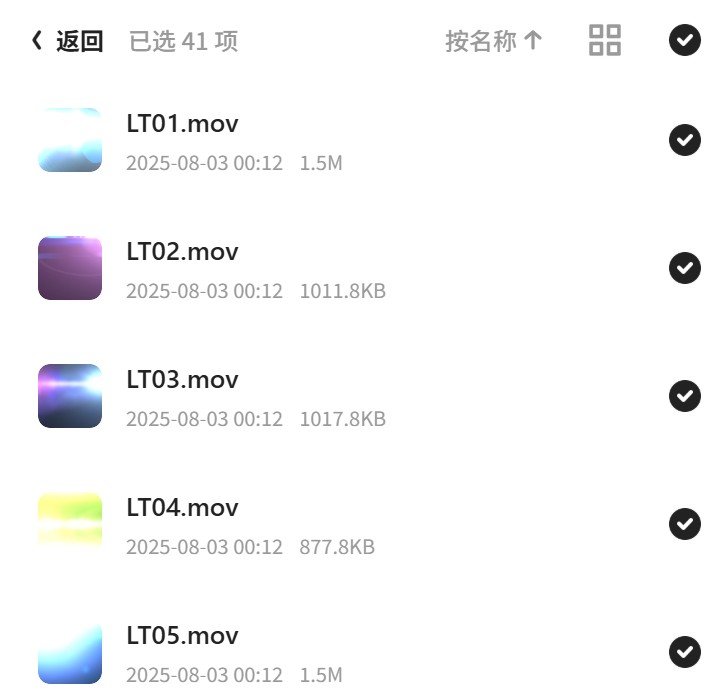Switch to grid view layout
Viewport: 712px width, 699px height.
(x=604, y=40)
